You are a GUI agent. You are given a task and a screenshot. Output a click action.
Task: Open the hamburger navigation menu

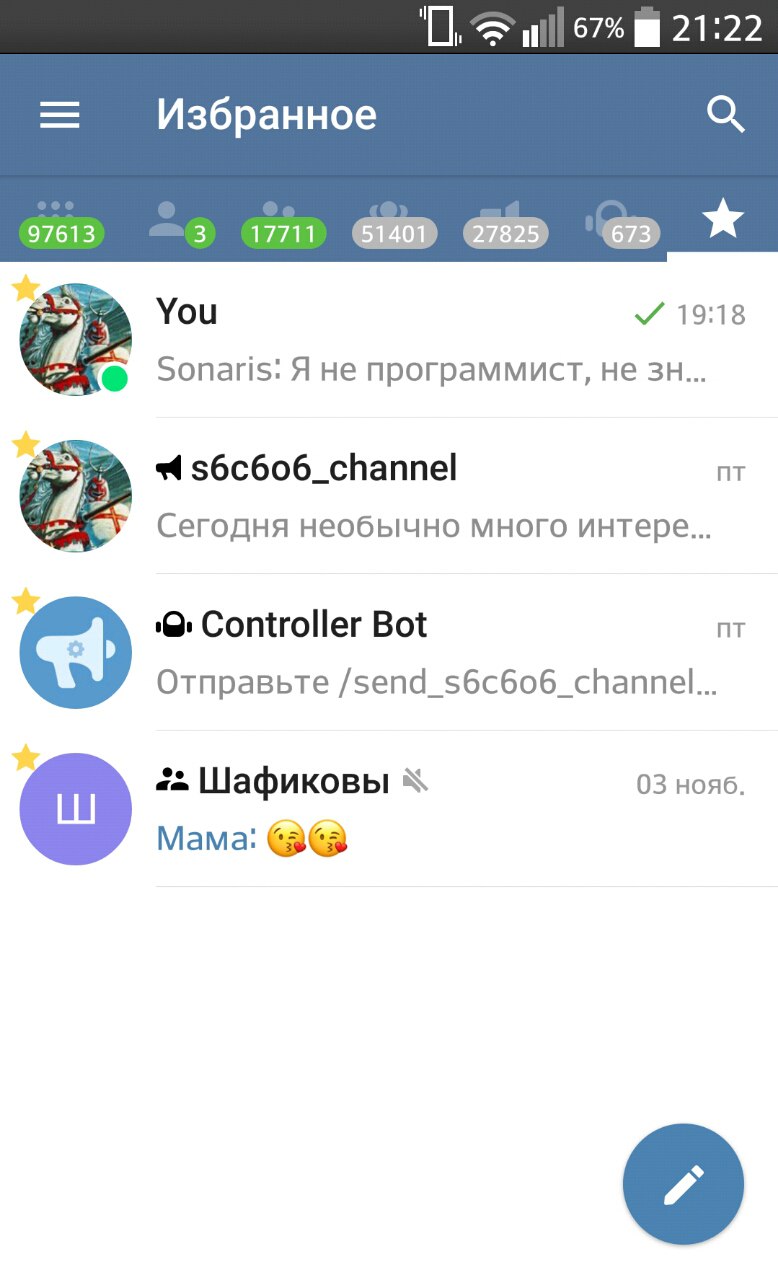(60, 116)
